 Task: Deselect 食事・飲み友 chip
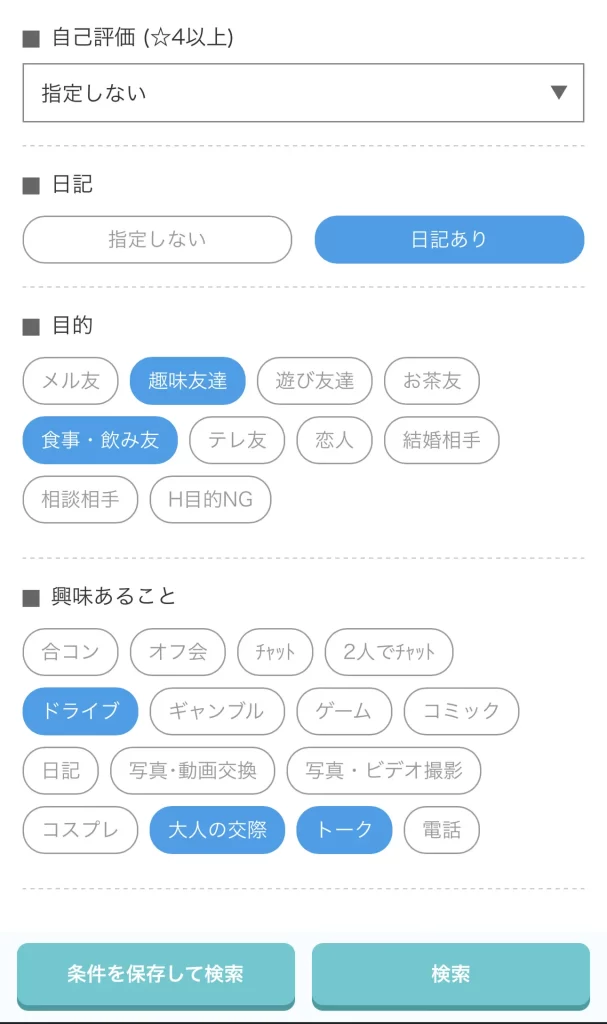[x=100, y=440]
